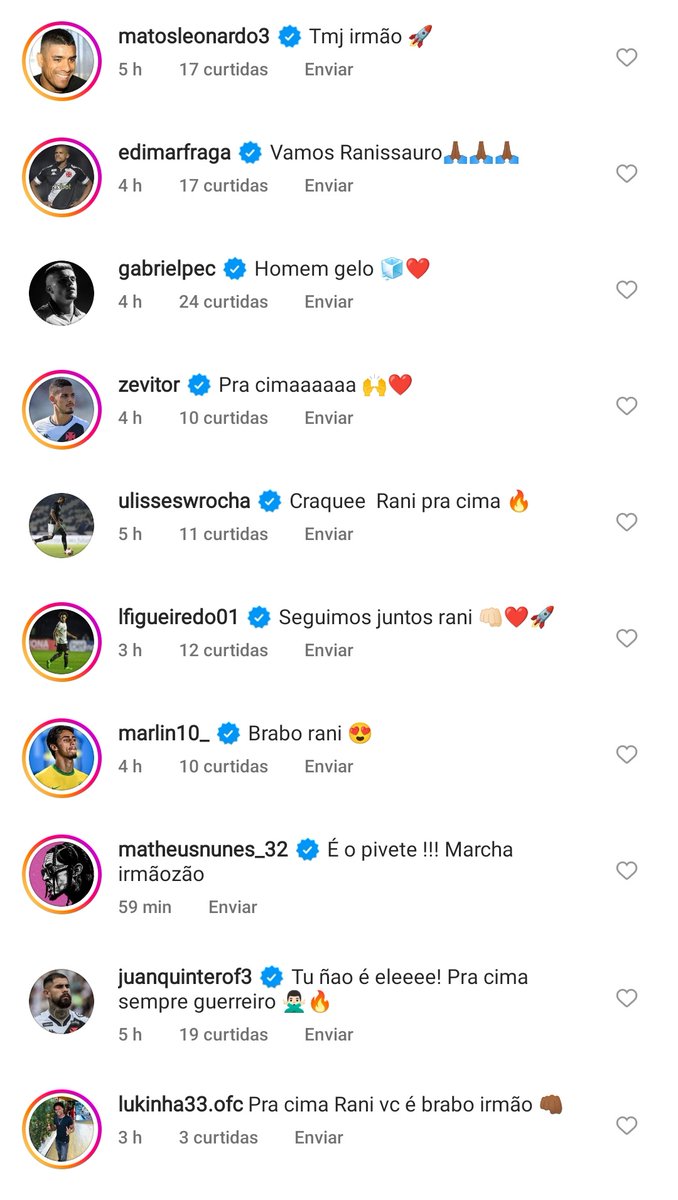Heart lfigueiredo01's Seguimos juntos comment
The width and height of the screenshot is (678, 1200).
tap(626, 638)
